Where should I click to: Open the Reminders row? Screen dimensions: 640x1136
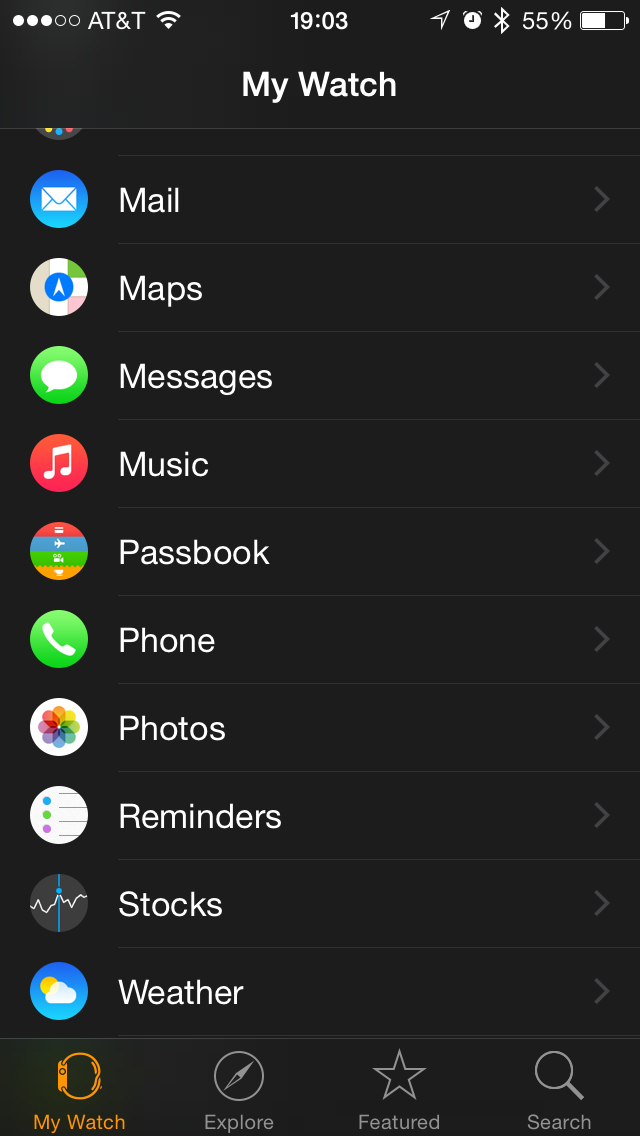[x=320, y=816]
